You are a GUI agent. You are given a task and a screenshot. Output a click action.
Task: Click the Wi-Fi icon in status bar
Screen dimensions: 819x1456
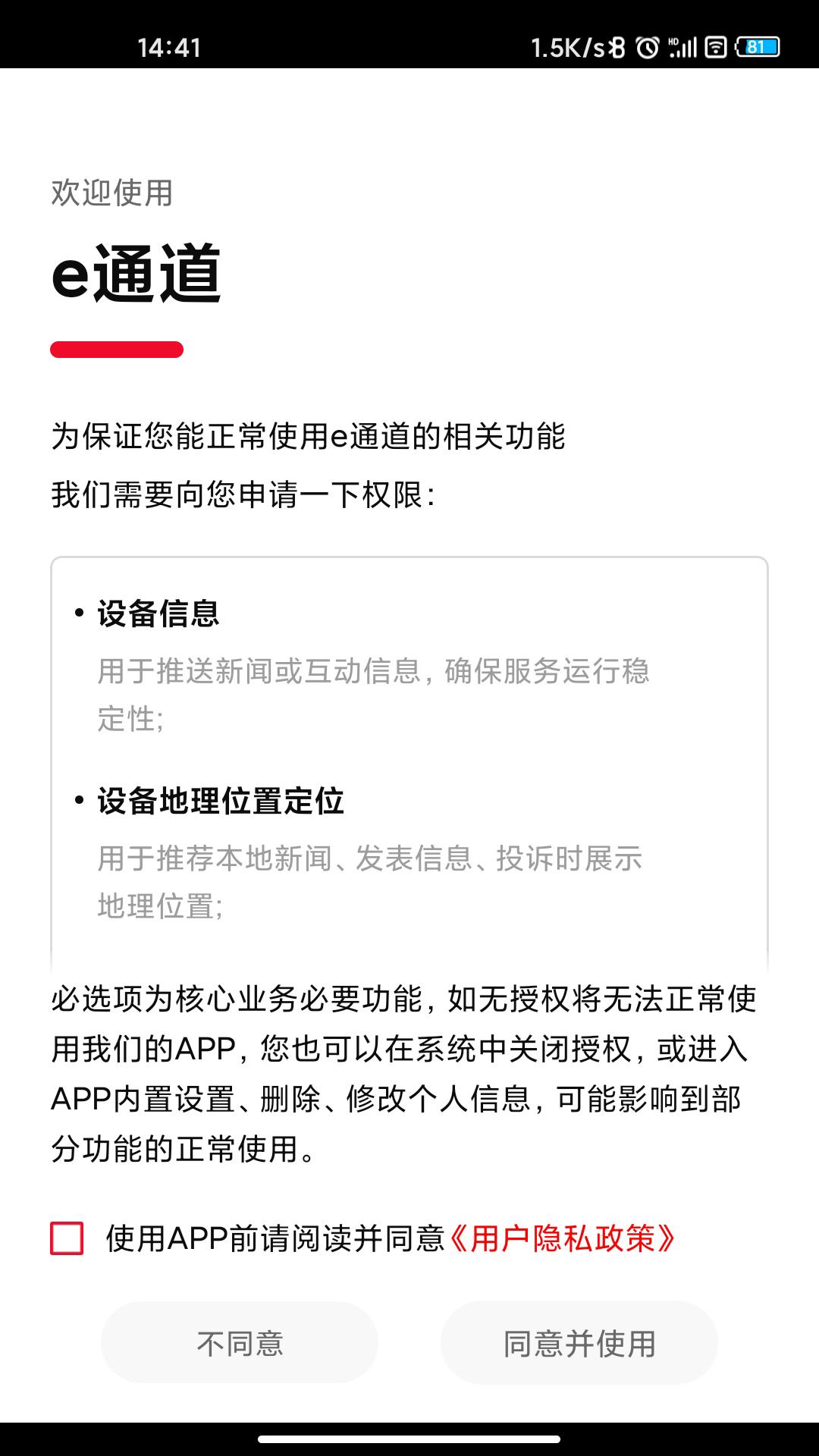(717, 47)
